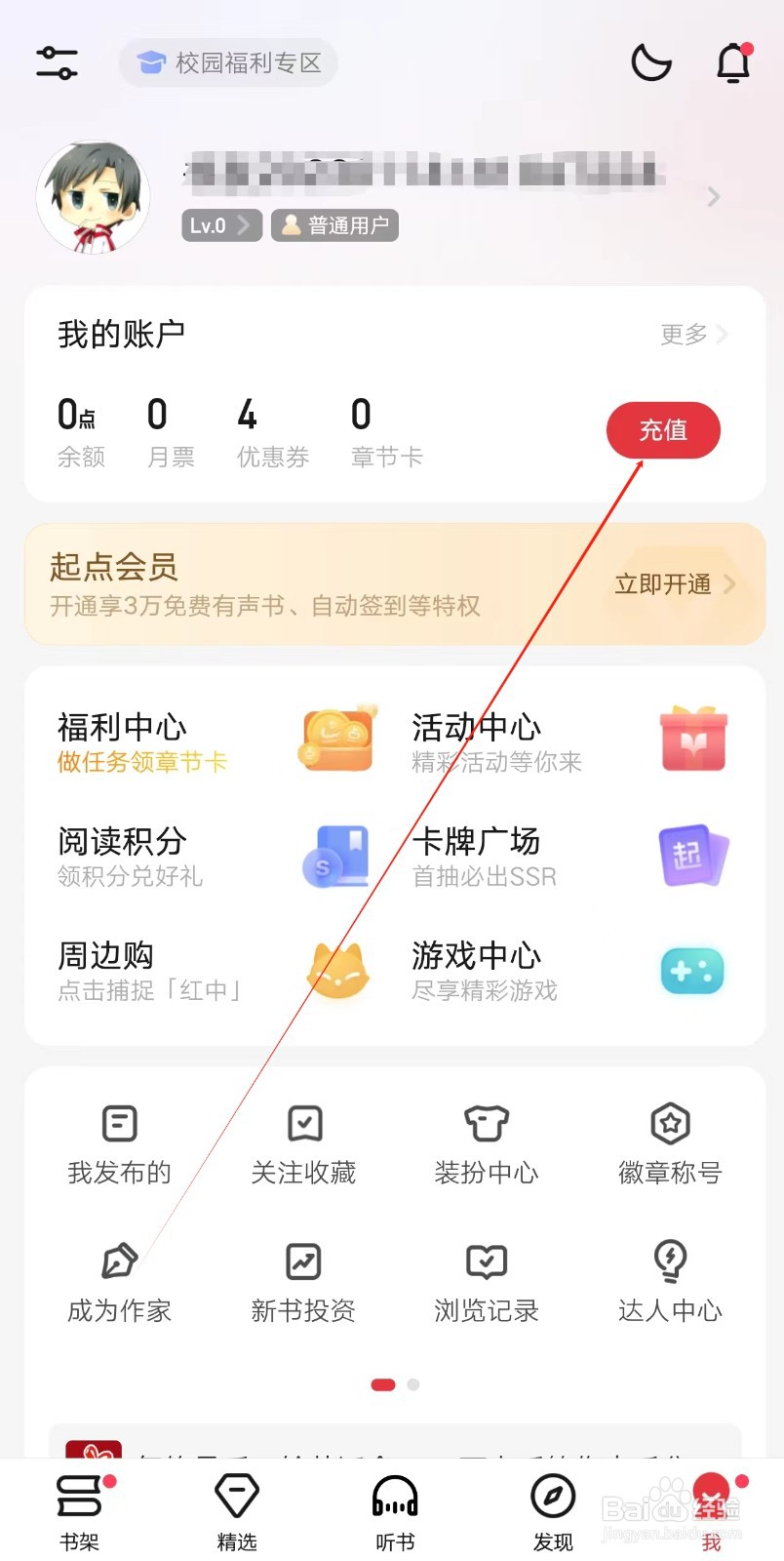This screenshot has width=784, height=1561.
Task: Tap the chevron next to 普通用户 profile
Action: tap(713, 197)
